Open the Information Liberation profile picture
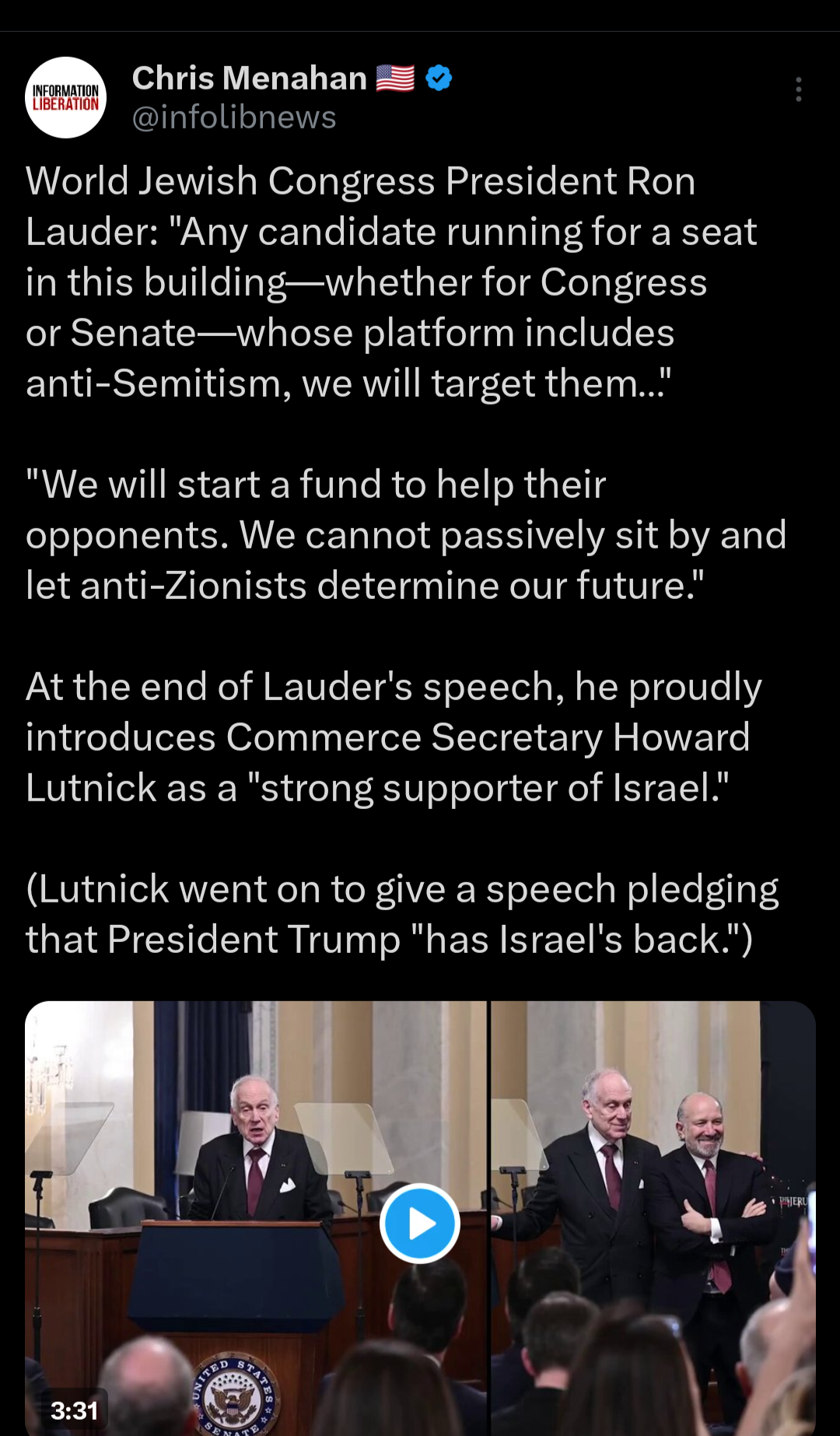Viewport: 840px width, 1436px height. 66,98
